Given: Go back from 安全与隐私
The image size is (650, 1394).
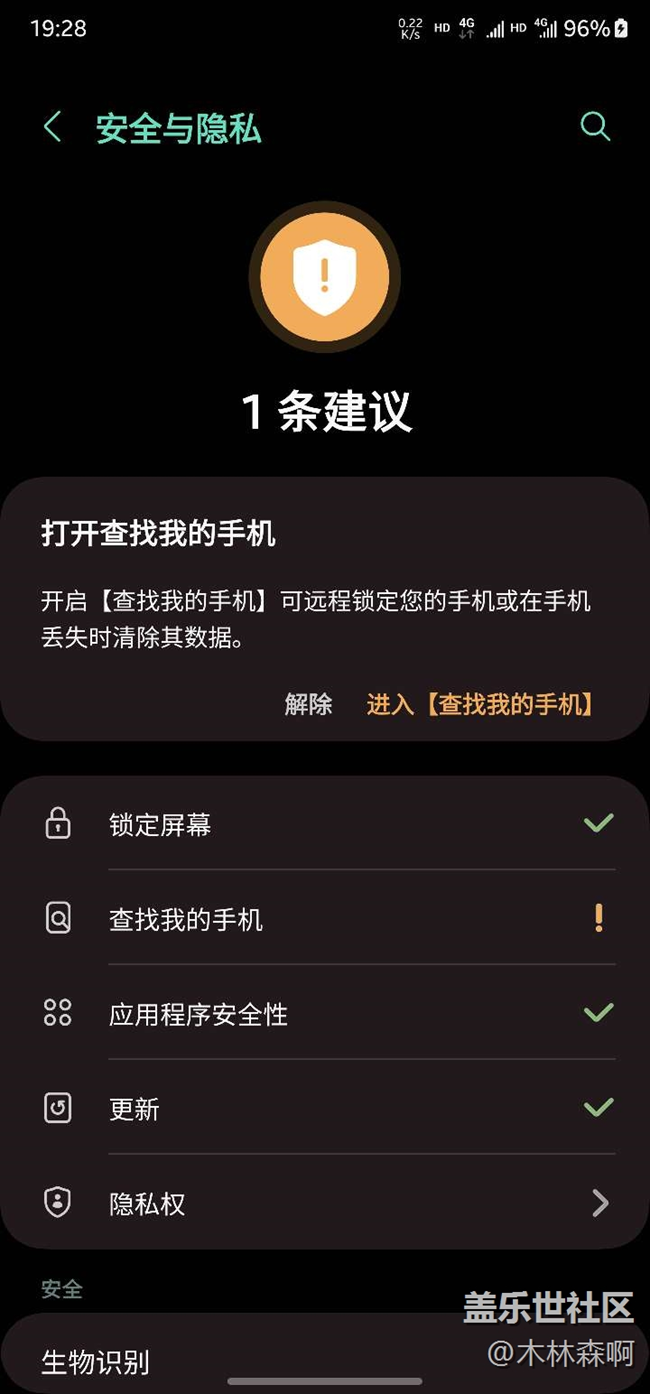Looking at the screenshot, I should pyautogui.click(x=52, y=127).
